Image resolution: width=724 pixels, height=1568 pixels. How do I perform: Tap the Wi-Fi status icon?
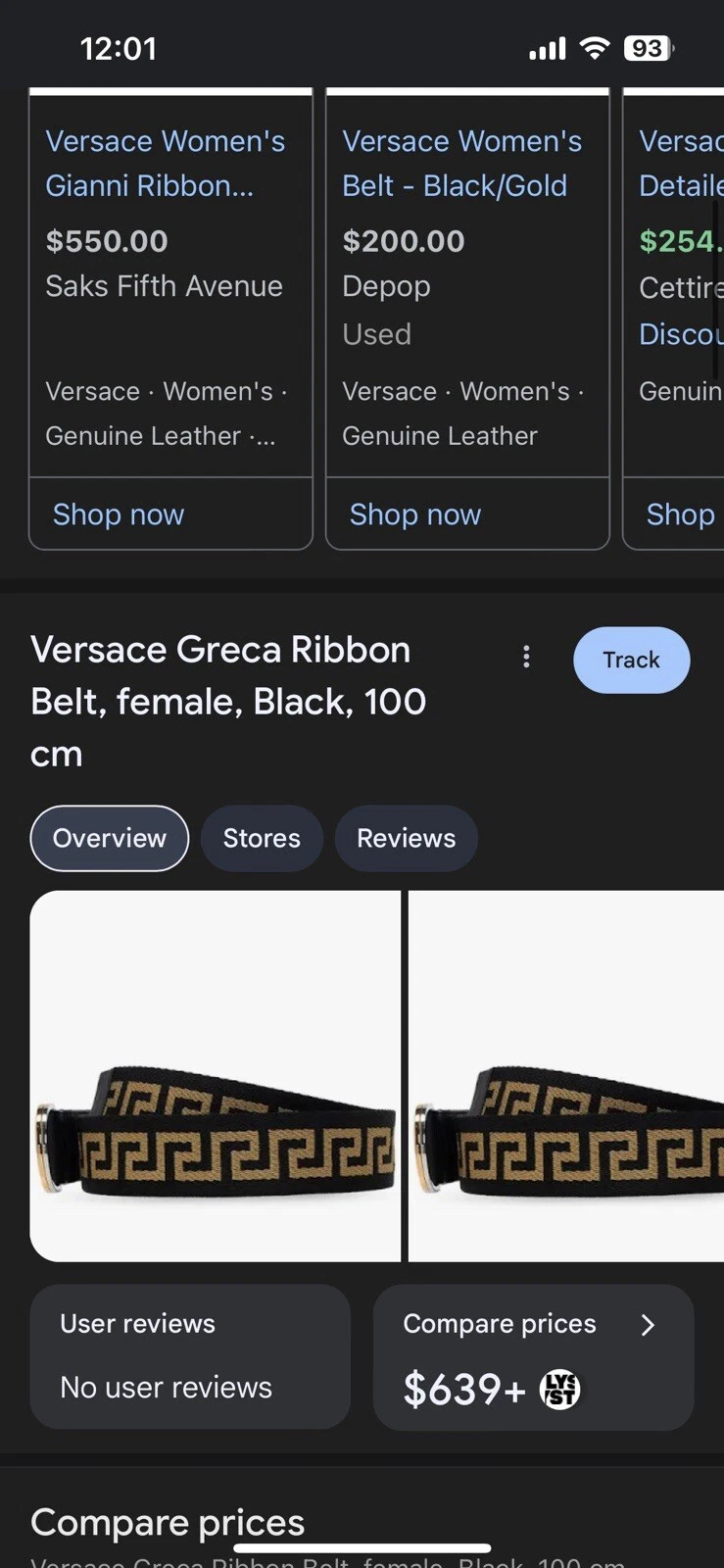coord(593,46)
